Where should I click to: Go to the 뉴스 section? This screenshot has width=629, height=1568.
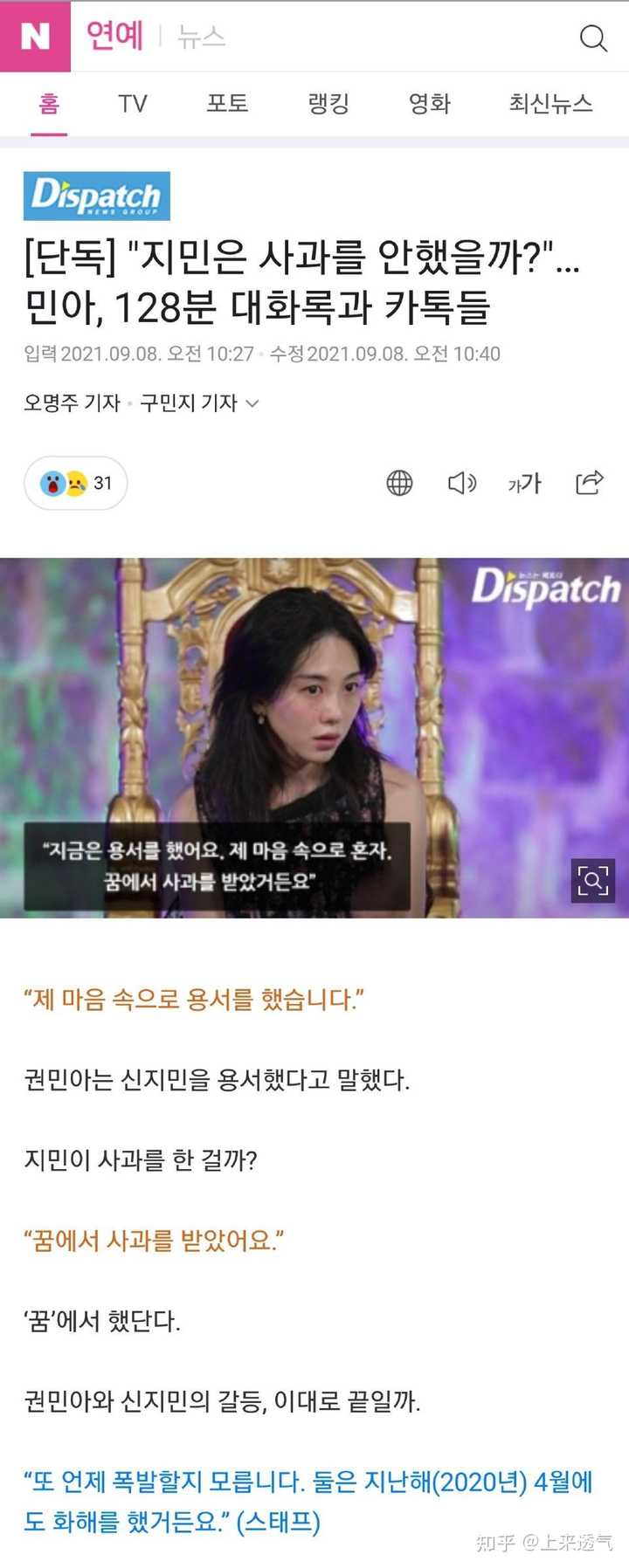(x=201, y=37)
